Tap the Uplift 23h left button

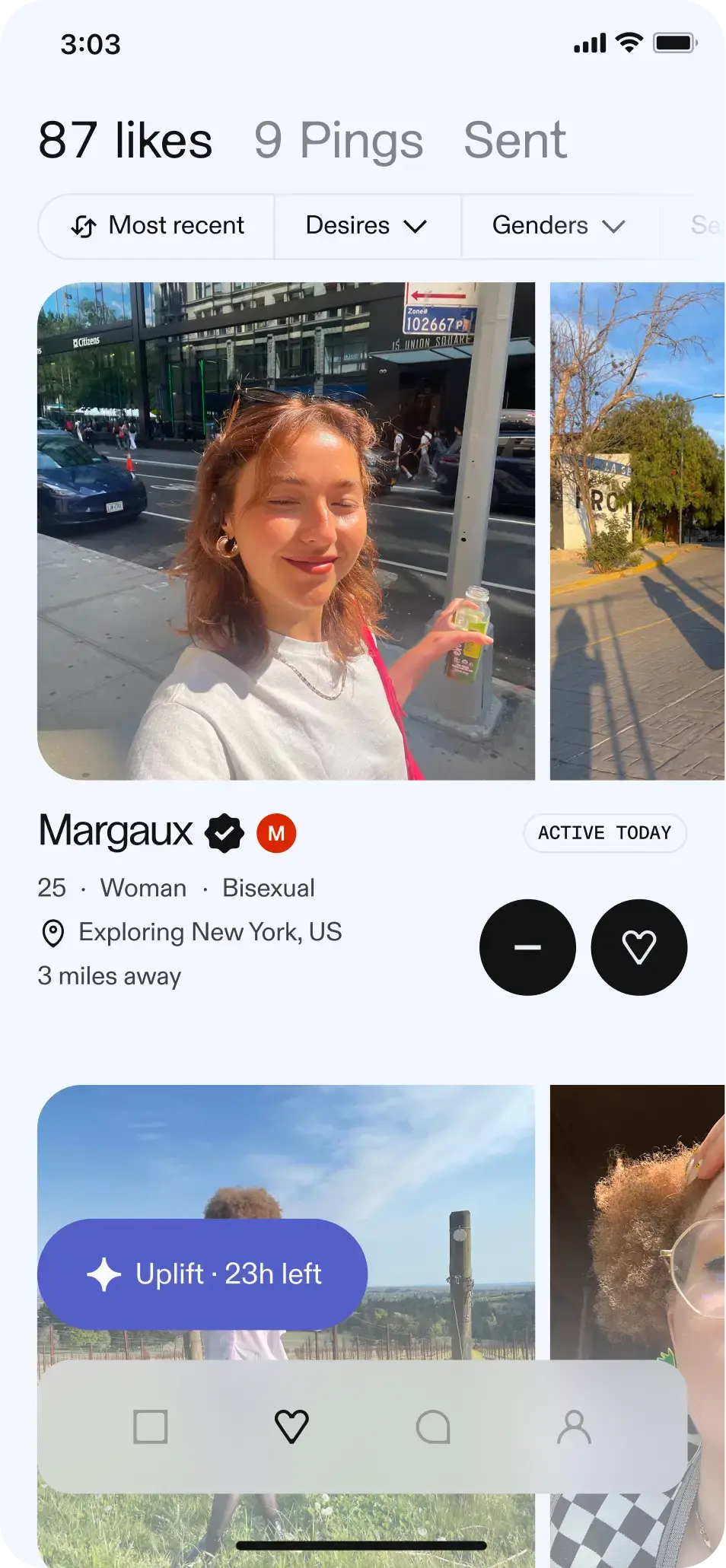202,1274
